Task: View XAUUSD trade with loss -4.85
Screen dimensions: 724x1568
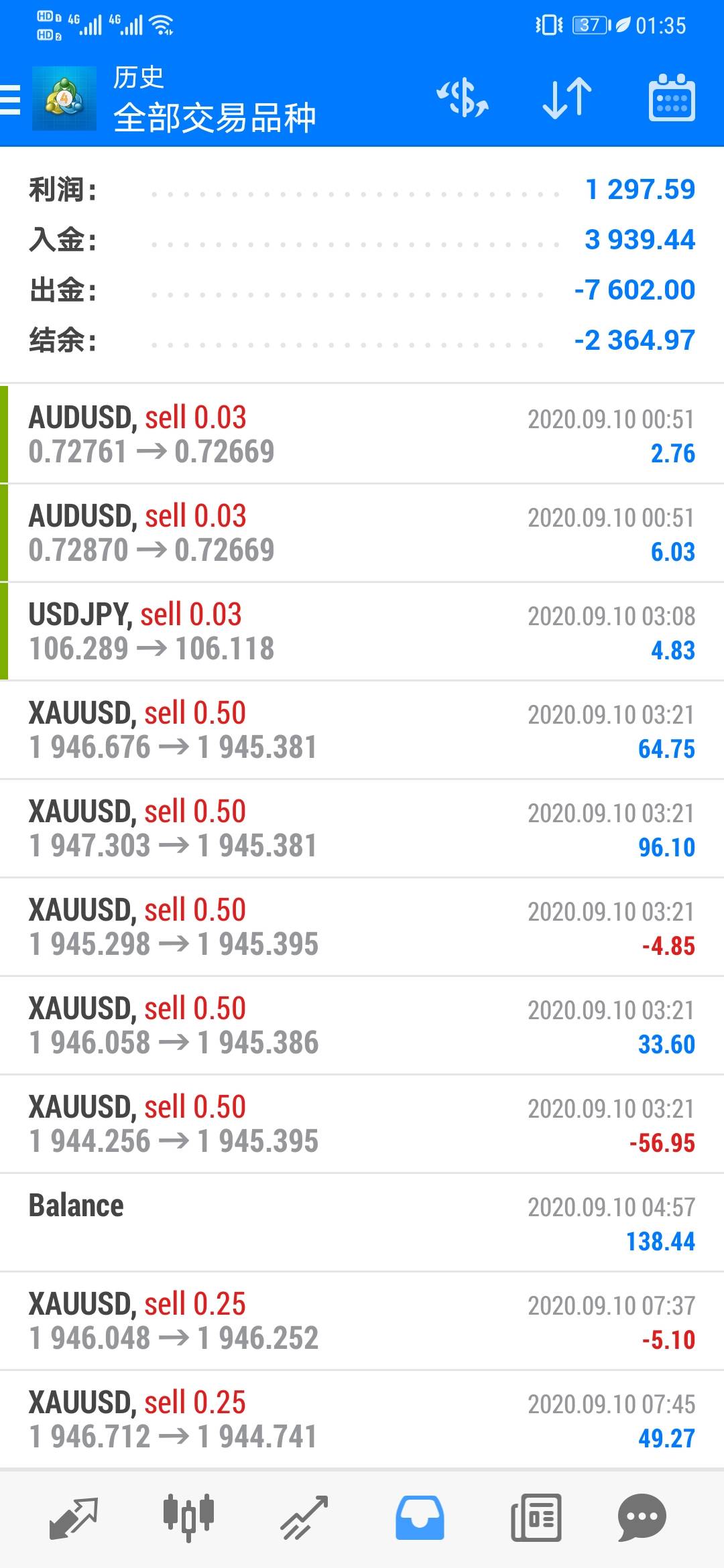Action: [362, 927]
